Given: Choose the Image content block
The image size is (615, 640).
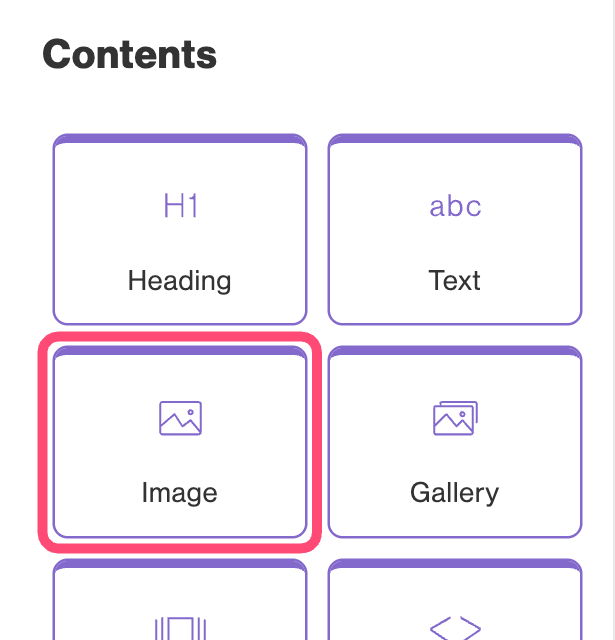Looking at the screenshot, I should (x=180, y=443).
